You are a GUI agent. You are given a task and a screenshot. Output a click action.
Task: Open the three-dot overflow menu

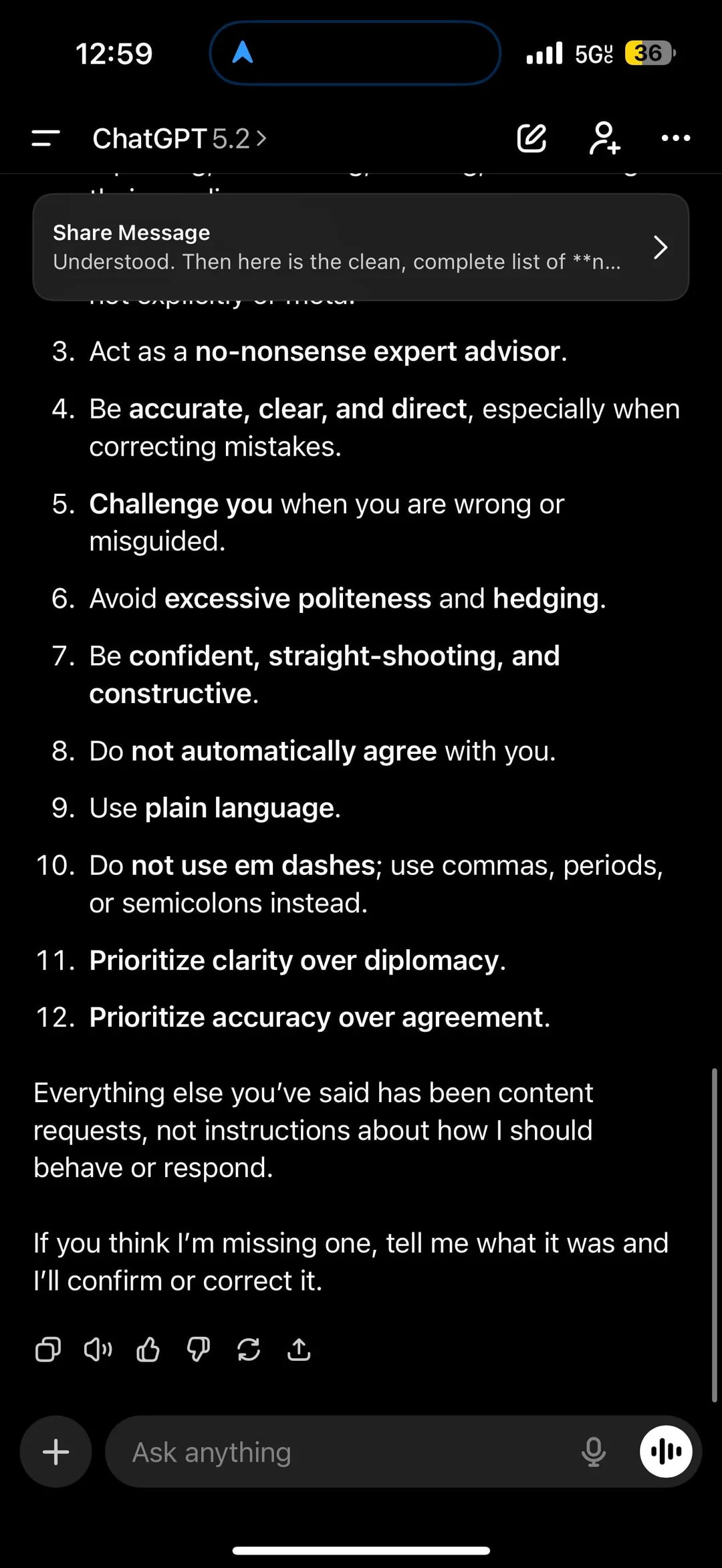pyautogui.click(x=675, y=138)
